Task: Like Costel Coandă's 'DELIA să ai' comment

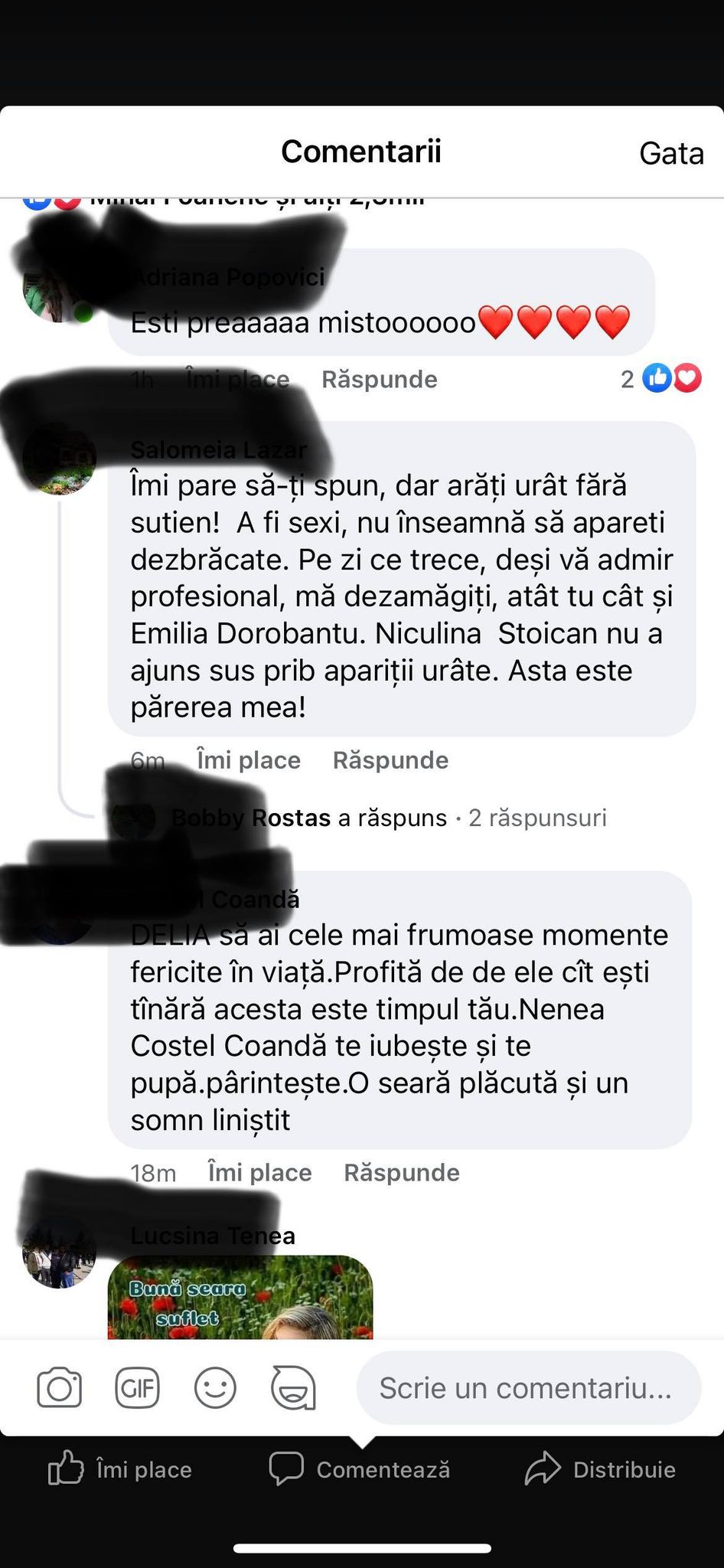Action: pyautogui.click(x=259, y=1173)
